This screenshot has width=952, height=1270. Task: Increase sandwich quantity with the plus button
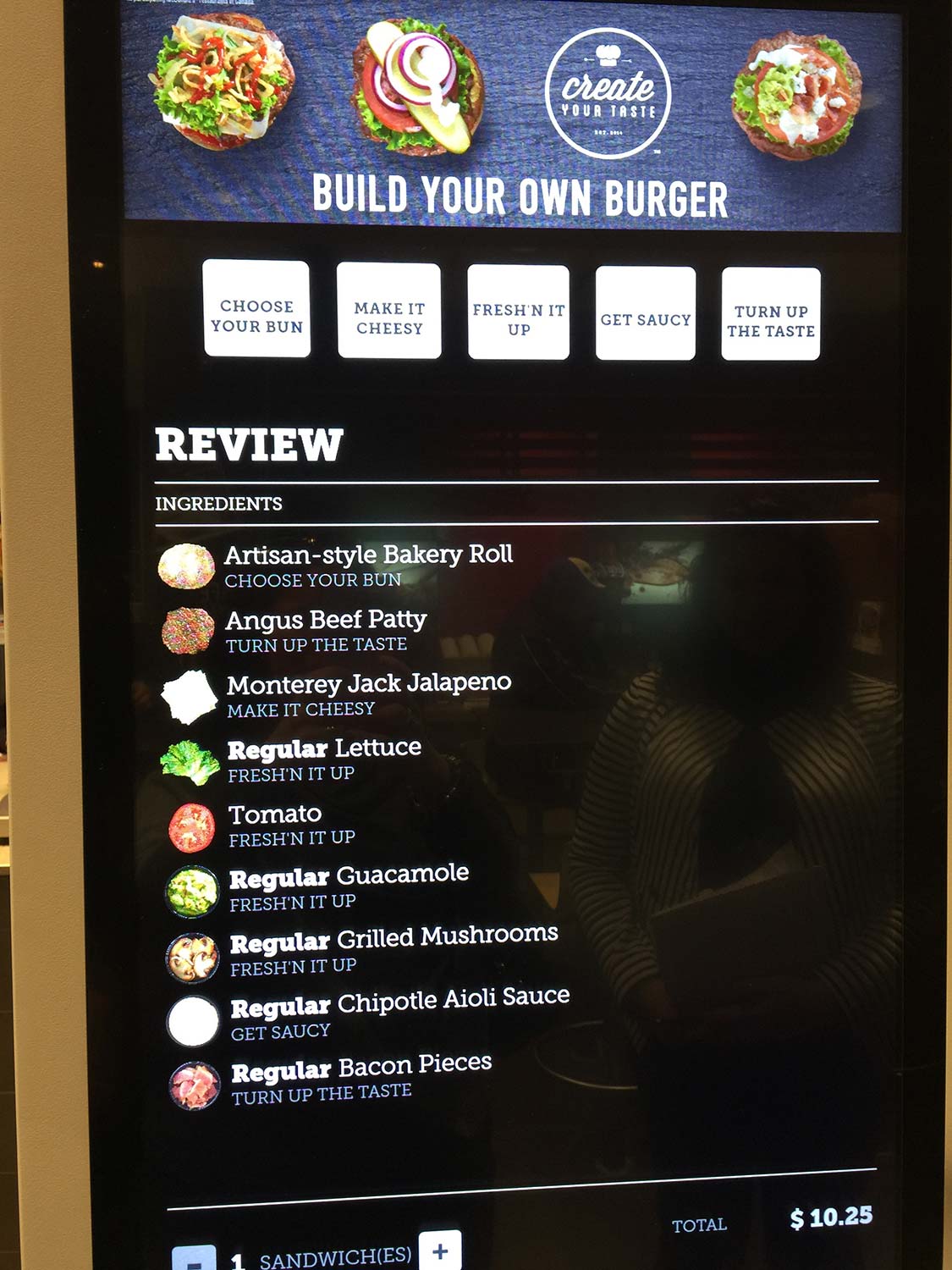pyautogui.click(x=440, y=1251)
